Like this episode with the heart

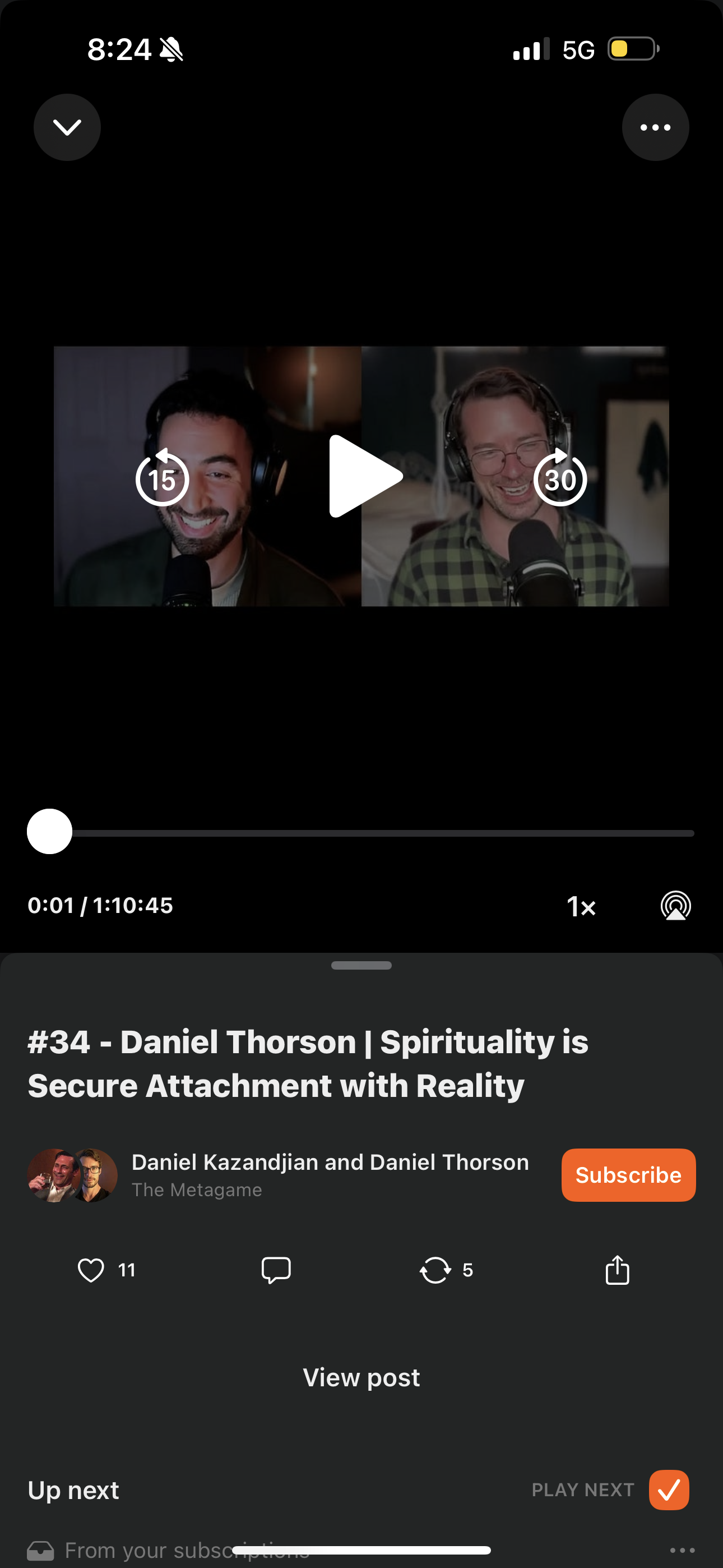tap(91, 1270)
